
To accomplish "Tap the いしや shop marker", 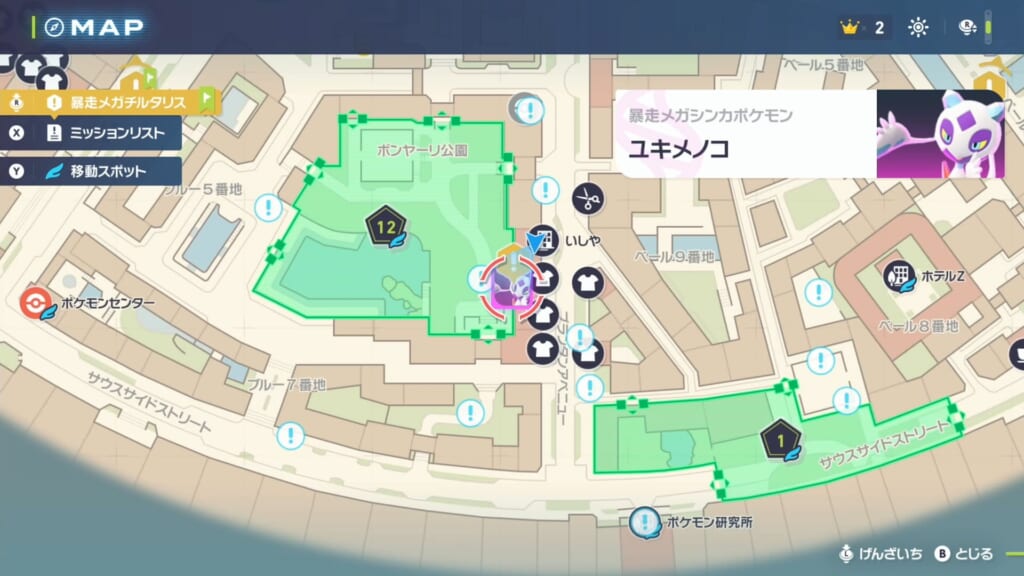I will tap(544, 240).
